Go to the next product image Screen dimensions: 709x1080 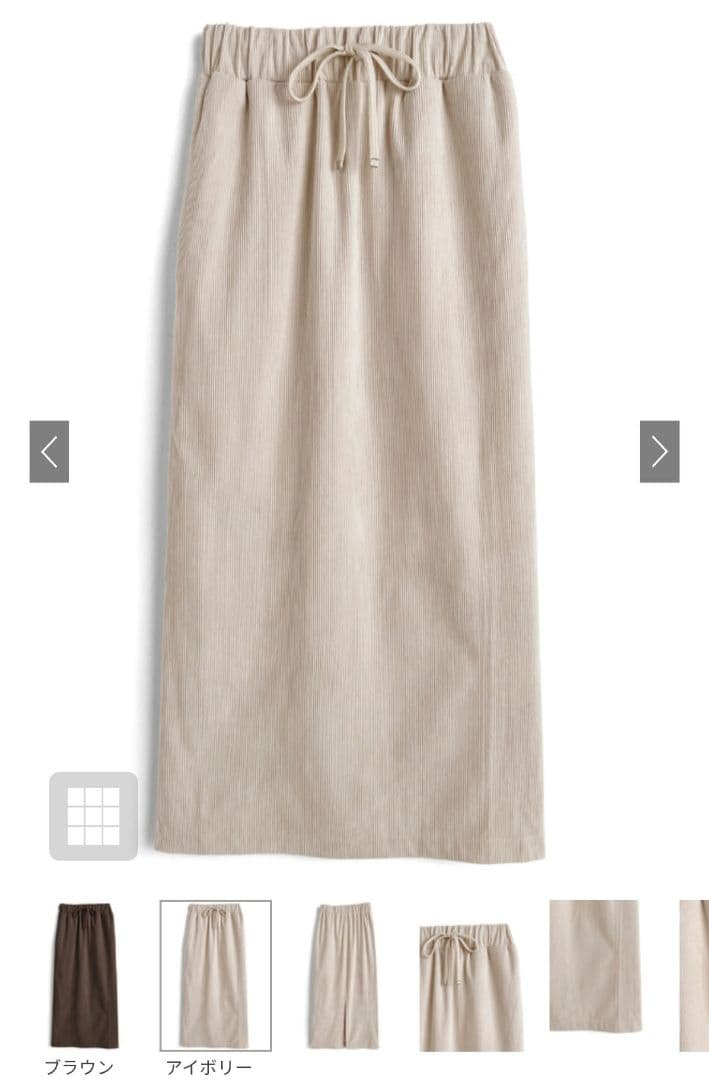(x=659, y=452)
